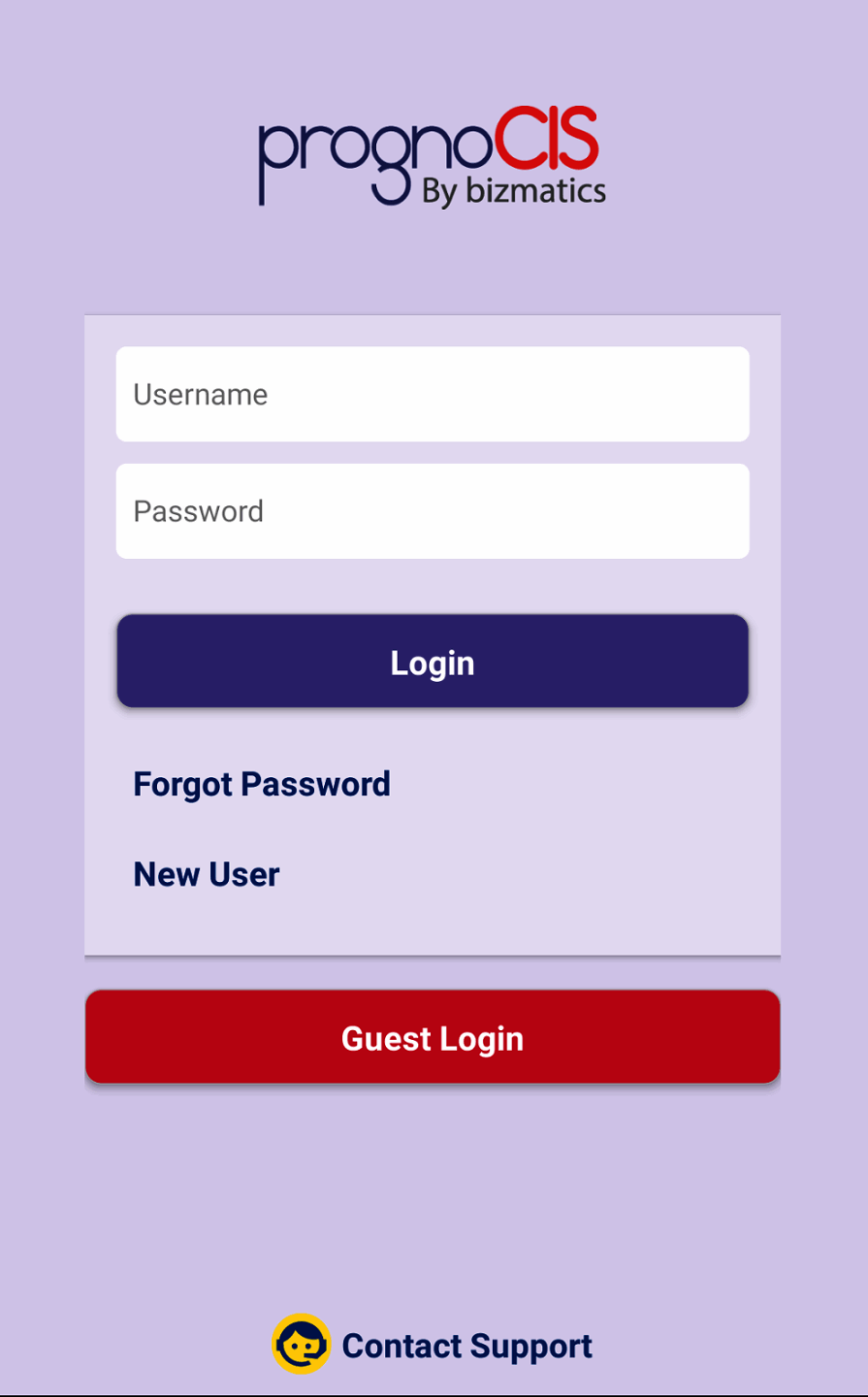Click the New User link
This screenshot has height=1397, width=868.
click(206, 874)
